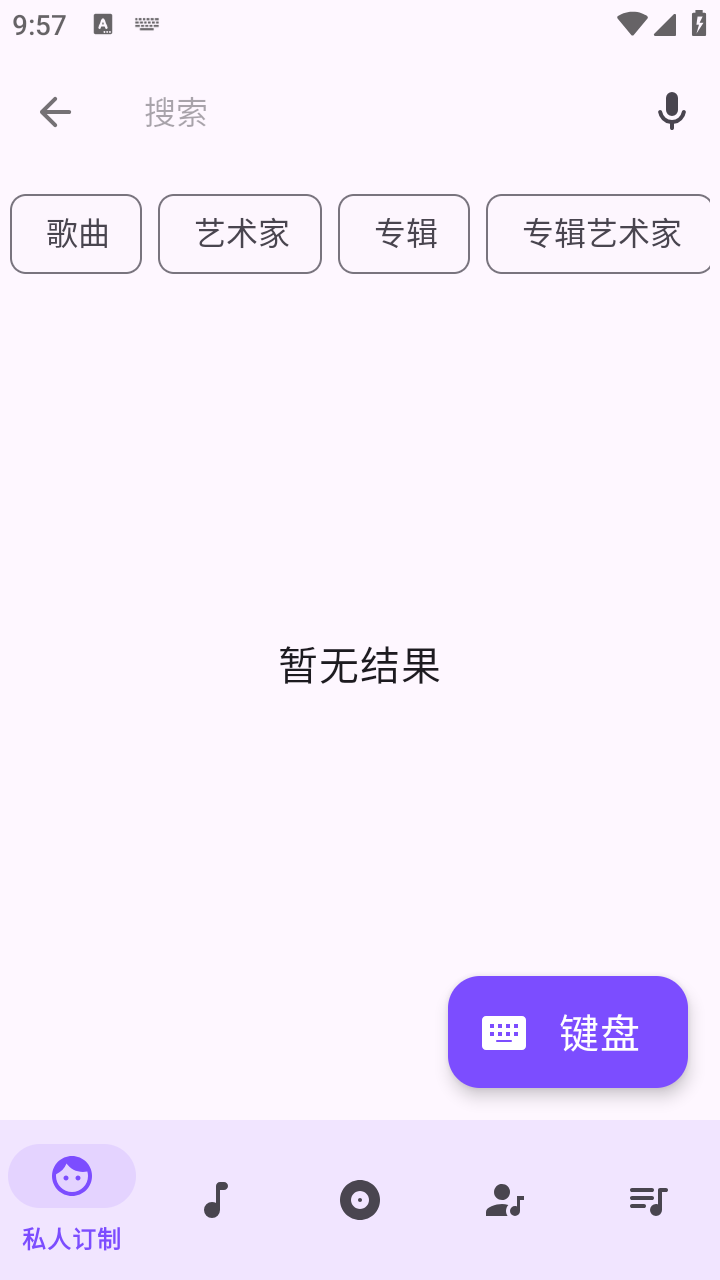Tap the 9:57 clock in the status bar
Image resolution: width=720 pixels, height=1280 pixels.
pos(37,24)
